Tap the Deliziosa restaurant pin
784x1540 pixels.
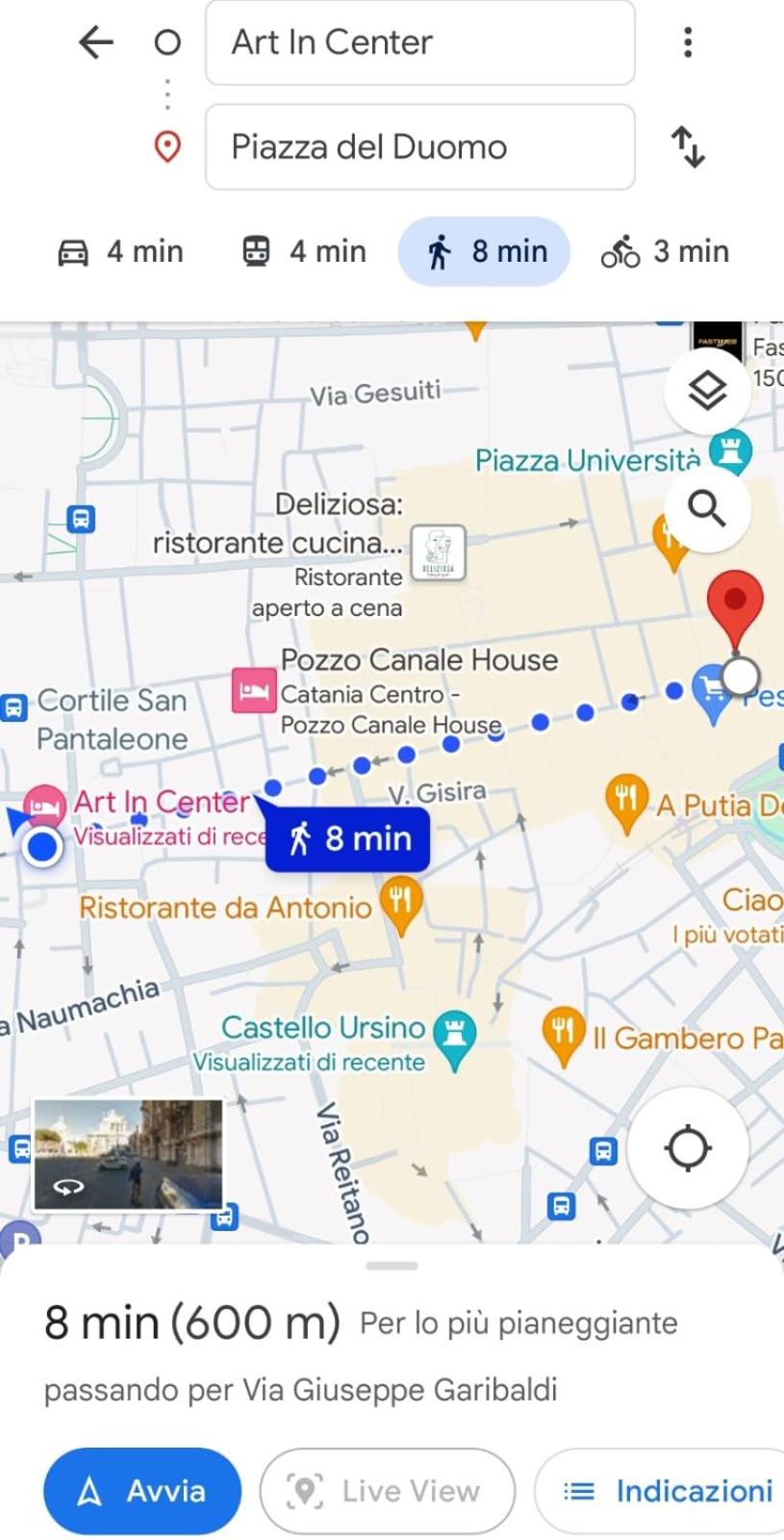(x=439, y=553)
